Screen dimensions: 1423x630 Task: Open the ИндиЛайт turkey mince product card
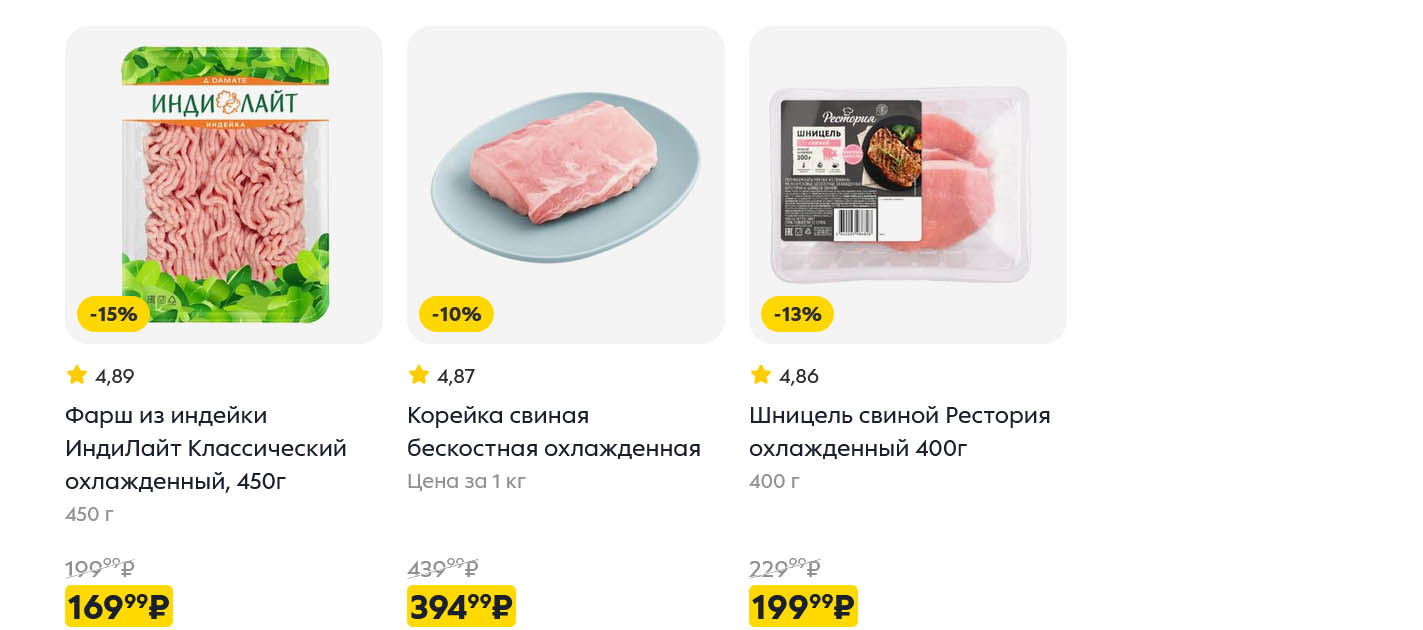[x=224, y=185]
